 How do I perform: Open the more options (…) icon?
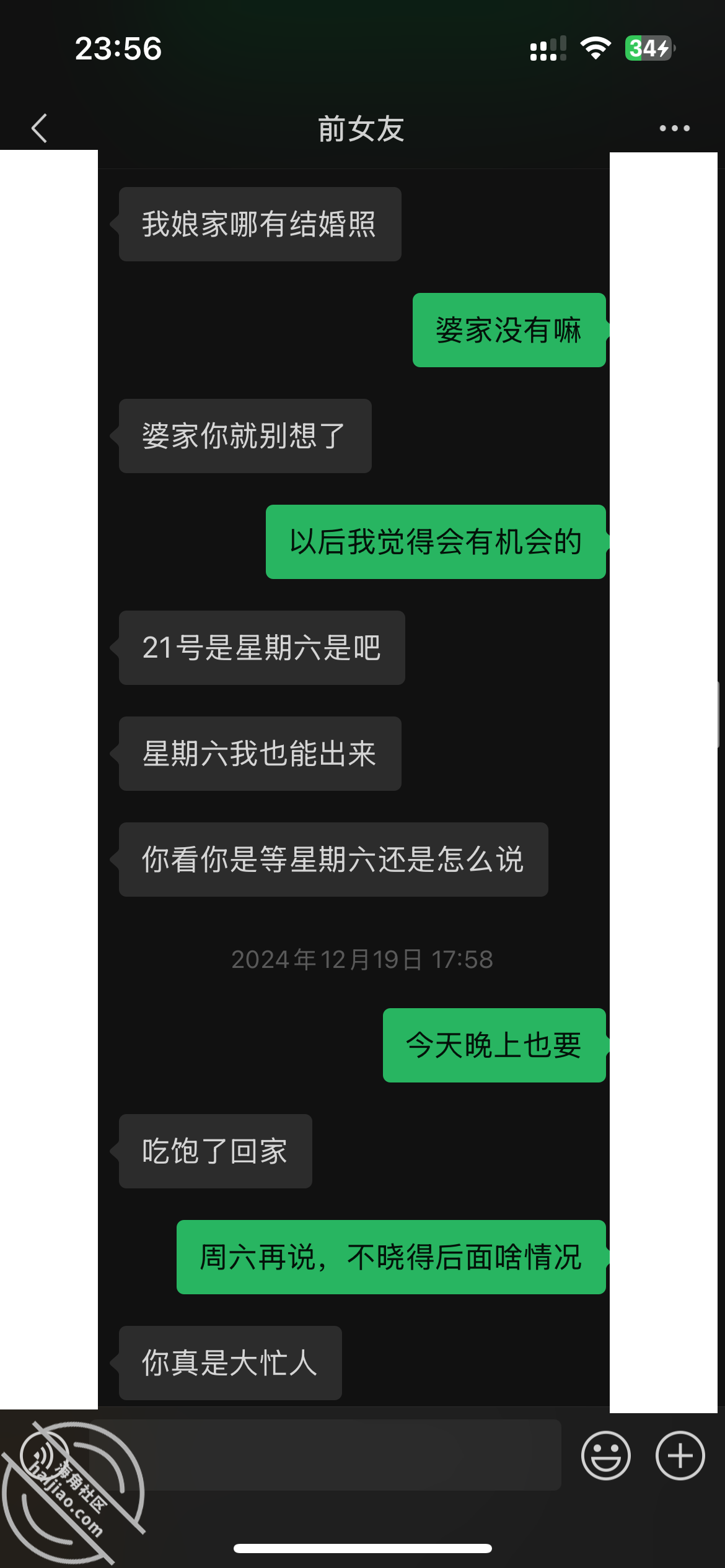(674, 128)
